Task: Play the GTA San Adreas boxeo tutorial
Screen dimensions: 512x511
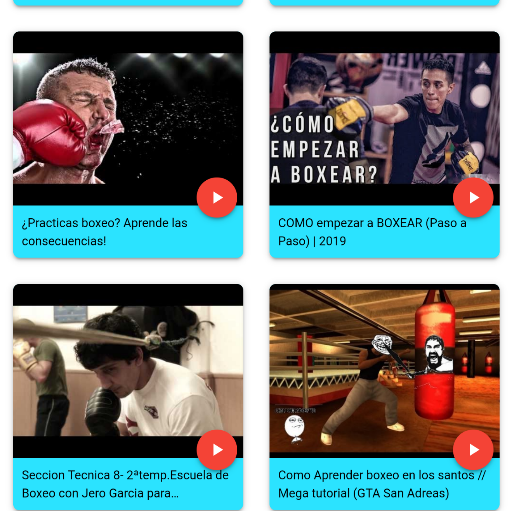Action: pyautogui.click(x=473, y=450)
